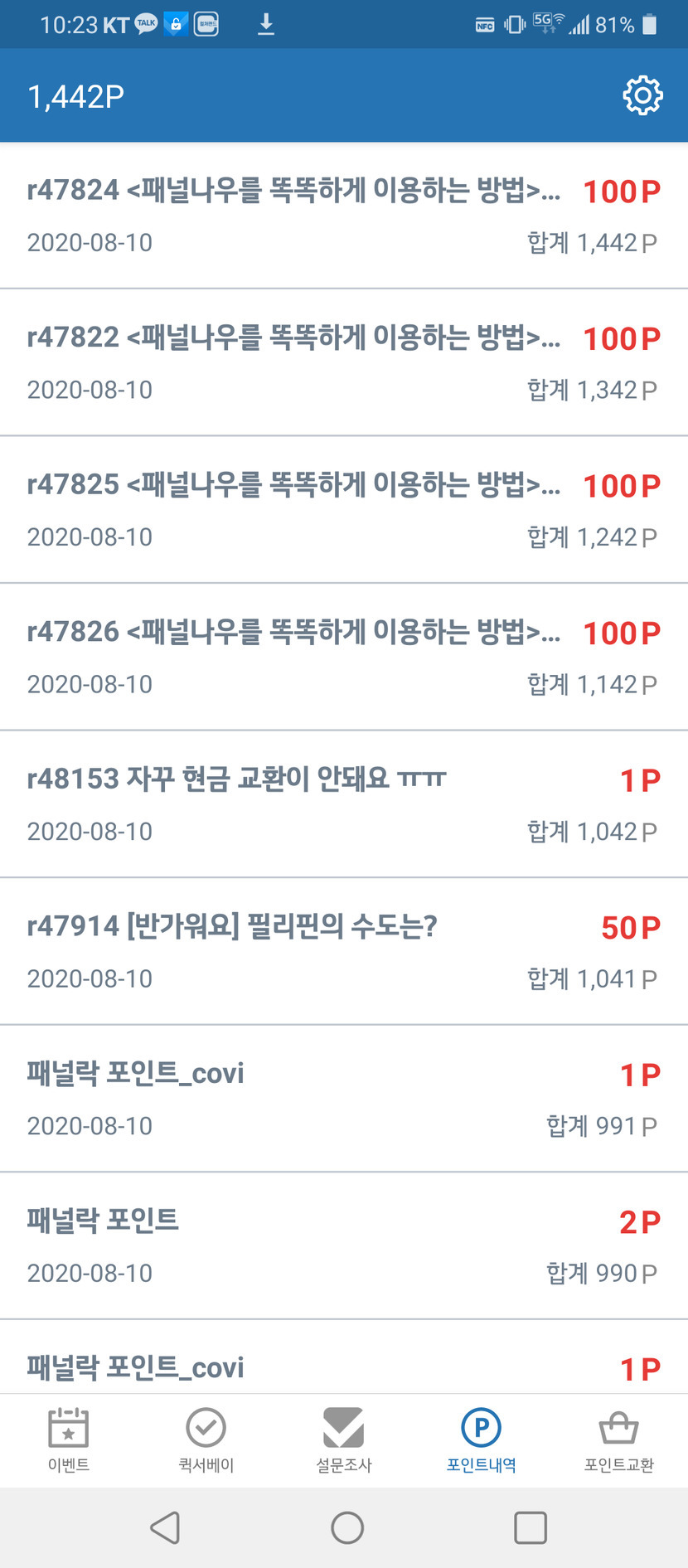Tap the system back button

click(165, 1527)
